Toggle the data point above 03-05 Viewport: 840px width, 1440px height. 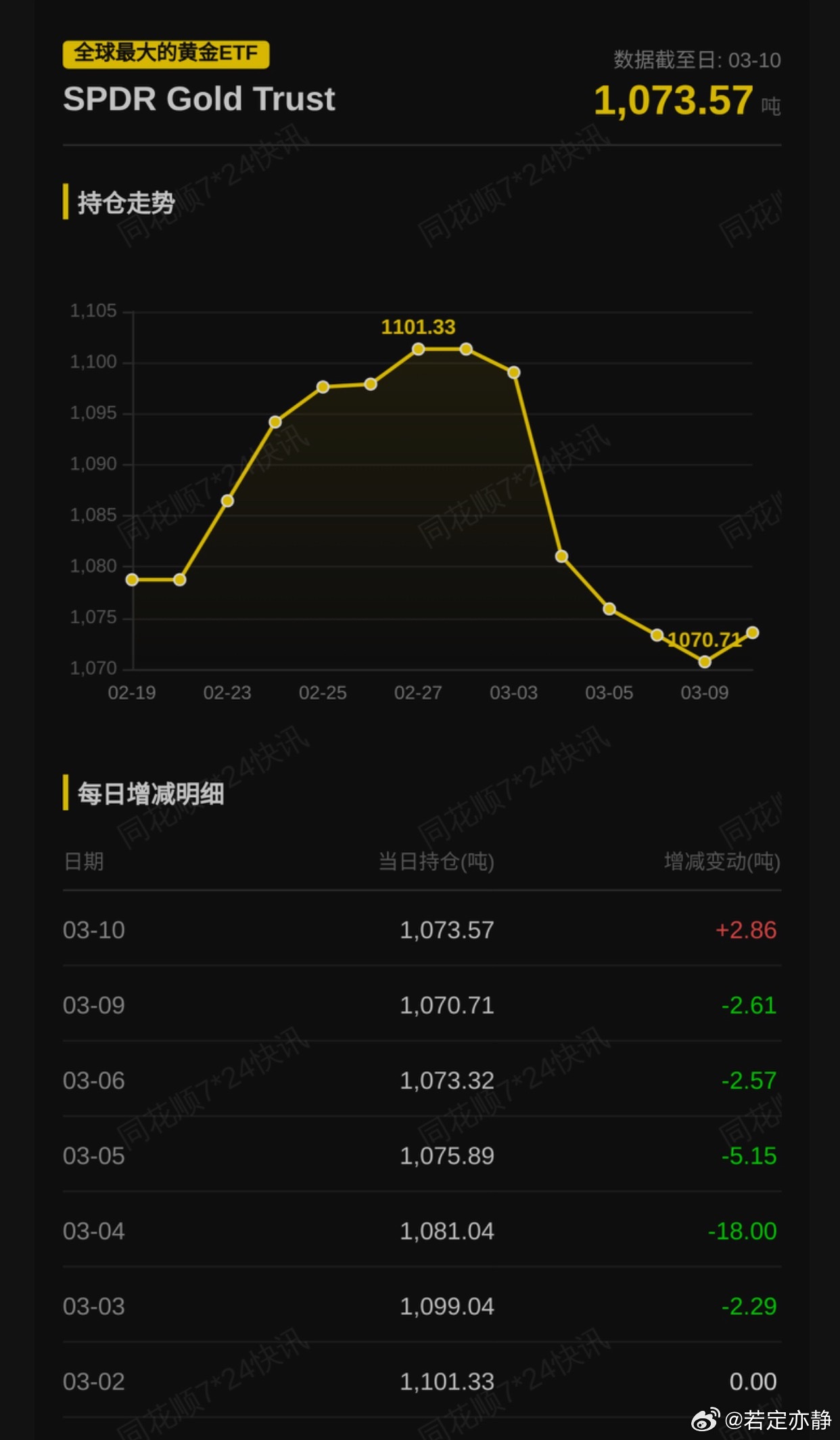(x=609, y=609)
